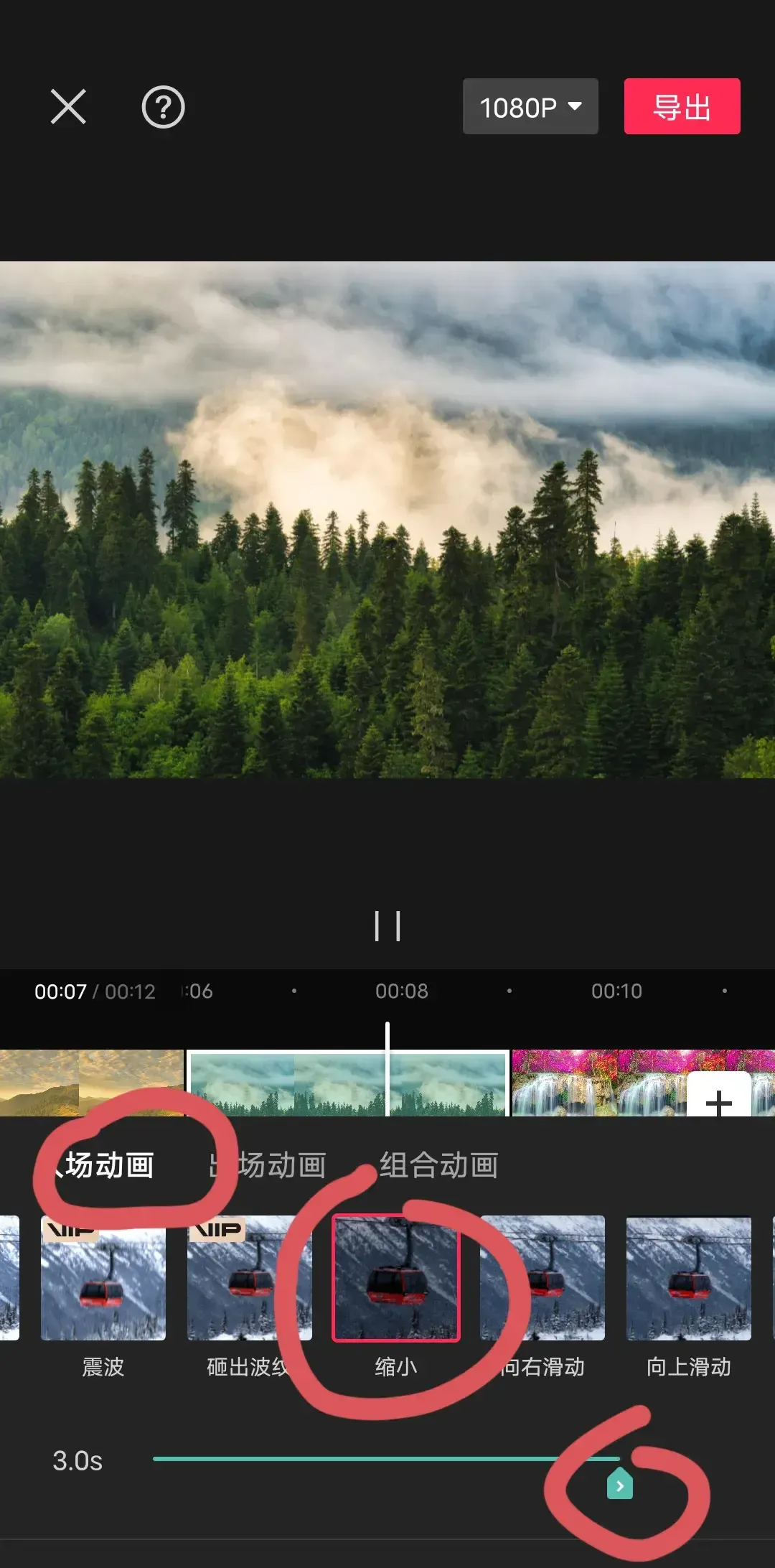Tap the animation duration slider handle

(619, 1484)
